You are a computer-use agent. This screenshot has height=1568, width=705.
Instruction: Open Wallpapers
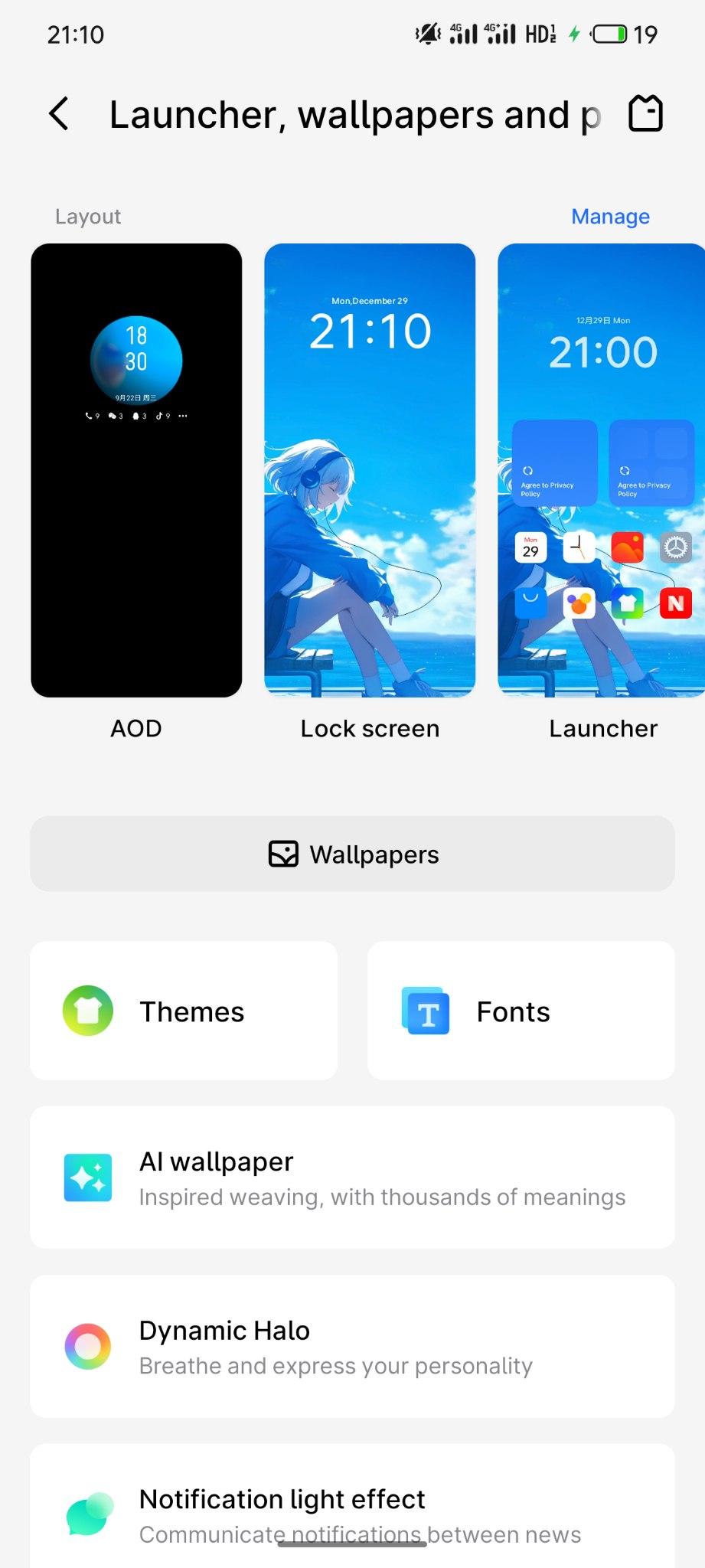pos(352,854)
